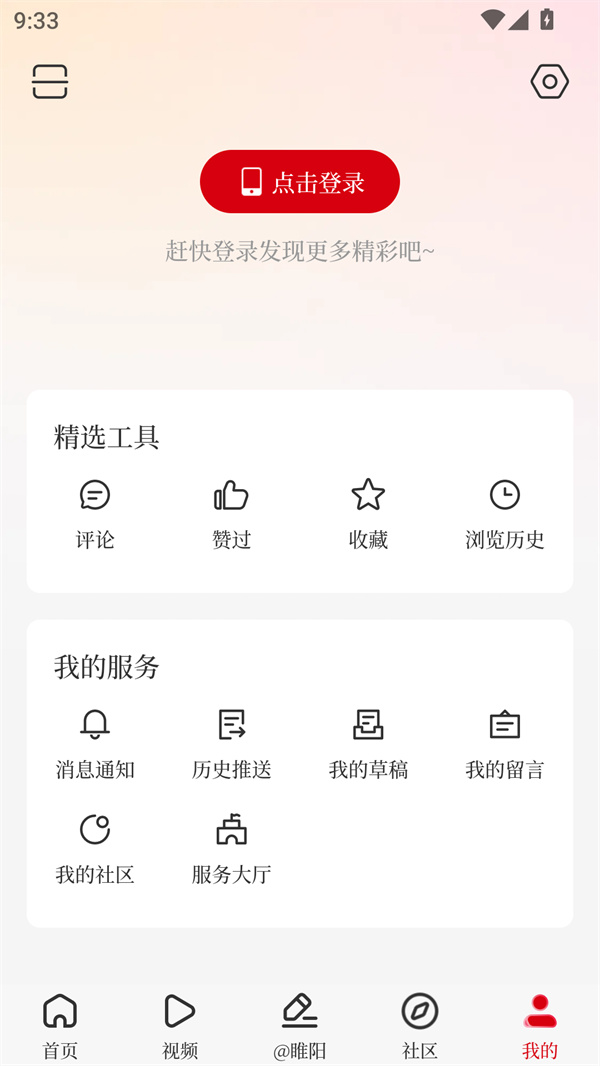Viewport: 600px width, 1066px height.
Task: Select the 我的 tab
Action: [x=540, y=1025]
